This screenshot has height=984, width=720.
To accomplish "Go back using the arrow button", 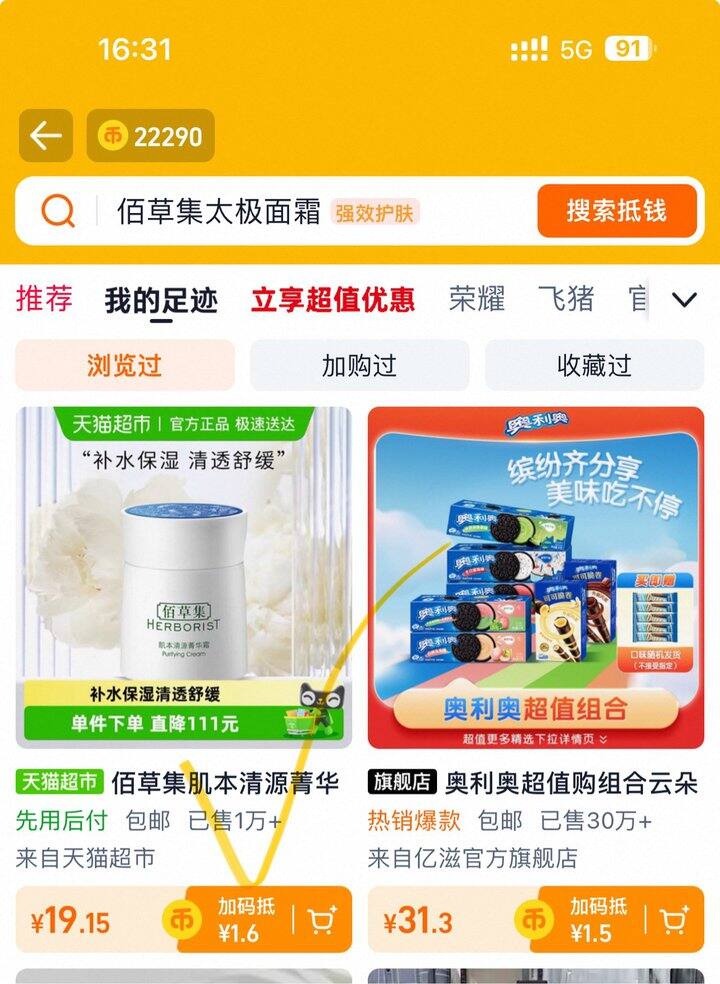I will 46,136.
